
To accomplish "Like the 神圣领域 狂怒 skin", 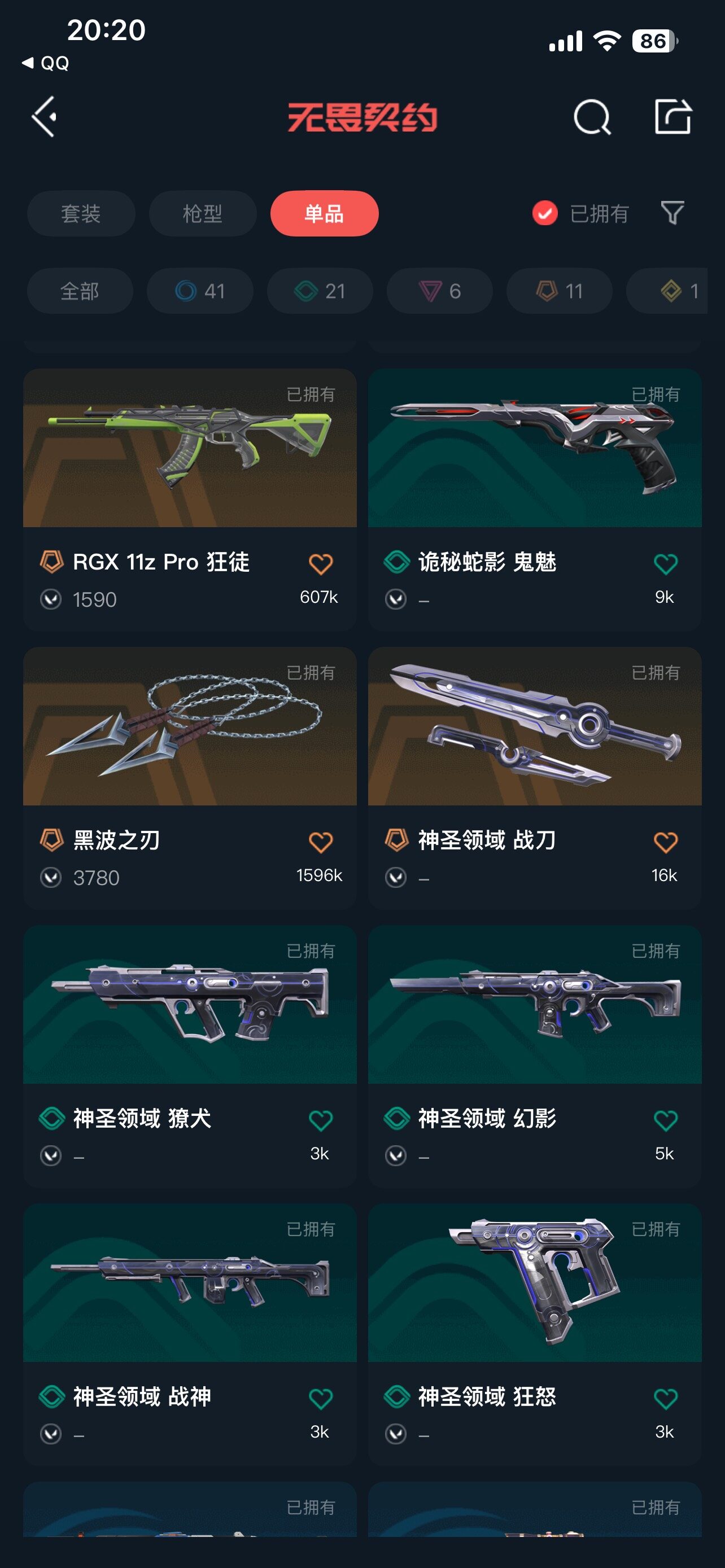I will pos(665,1399).
